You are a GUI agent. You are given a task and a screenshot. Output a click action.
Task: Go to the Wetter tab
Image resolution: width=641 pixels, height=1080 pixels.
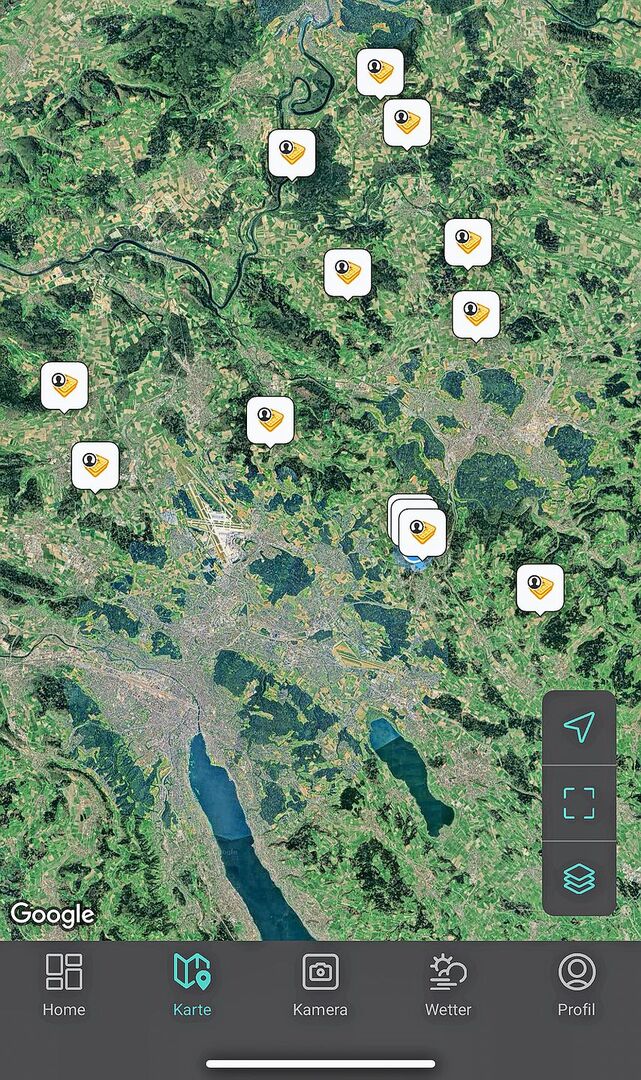coord(448,984)
